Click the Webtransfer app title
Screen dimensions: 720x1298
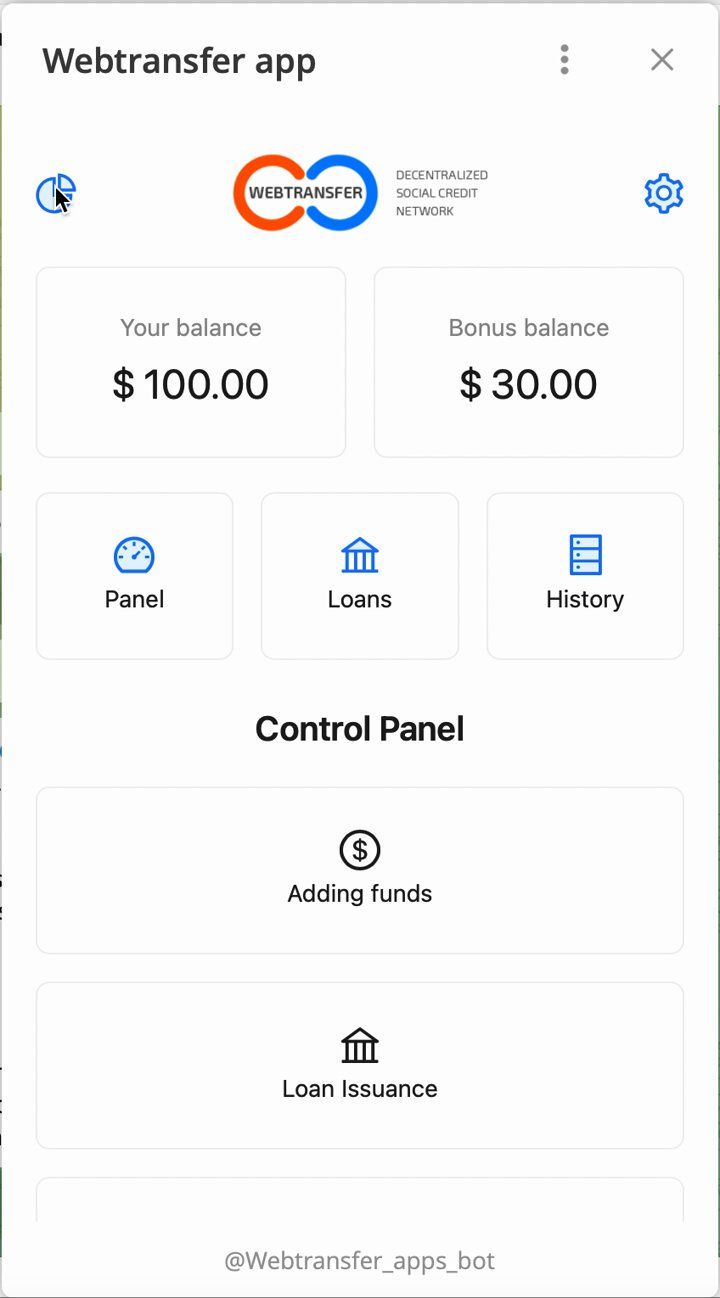pos(178,60)
